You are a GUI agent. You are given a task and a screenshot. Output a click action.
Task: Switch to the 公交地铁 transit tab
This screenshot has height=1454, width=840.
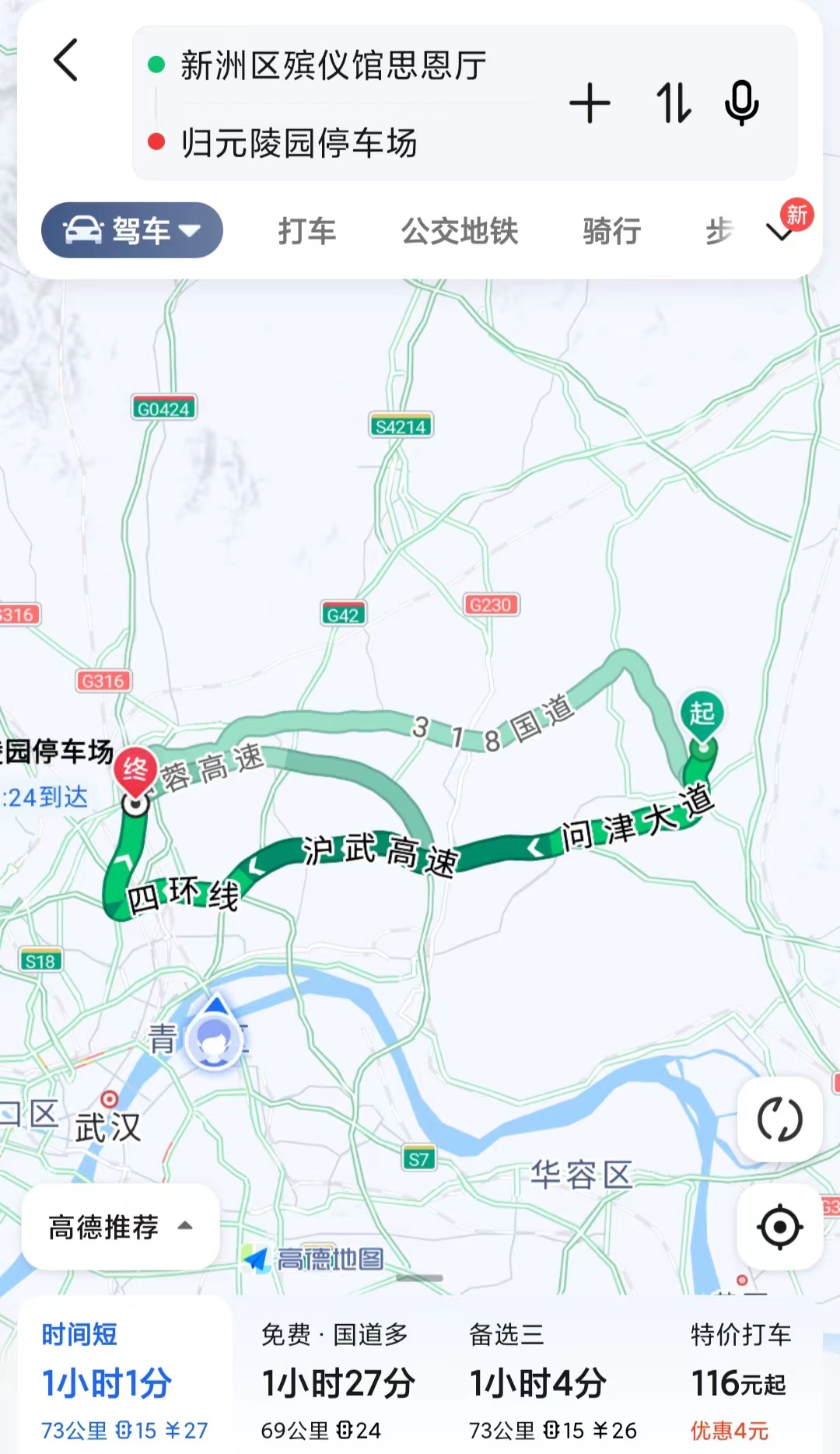(x=460, y=231)
